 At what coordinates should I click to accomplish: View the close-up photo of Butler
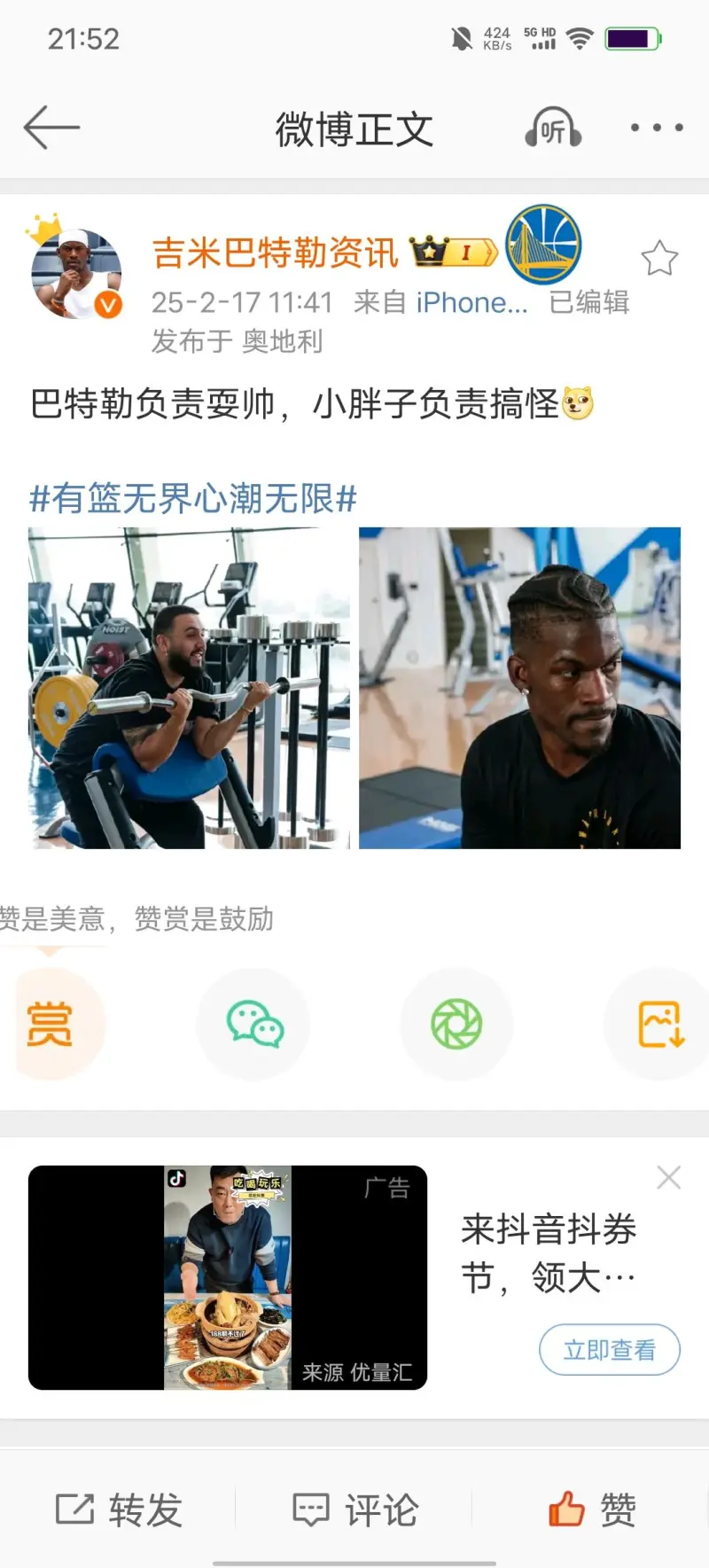tap(519, 688)
